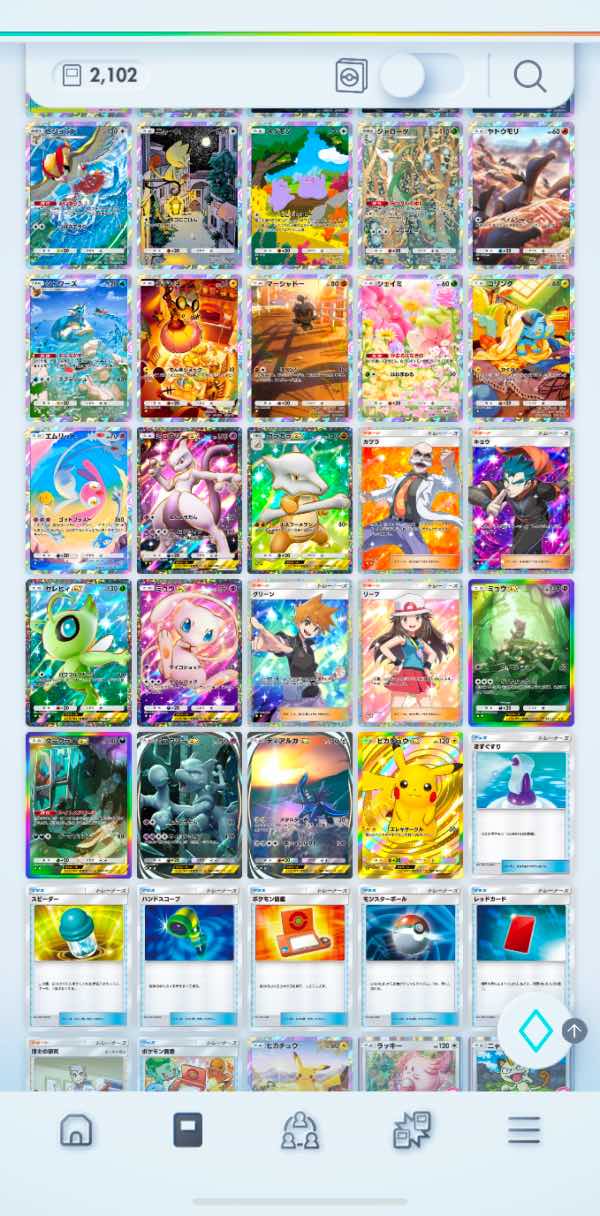Open the Hand Scope item card
The width and height of the screenshot is (600, 1216).
[189, 955]
